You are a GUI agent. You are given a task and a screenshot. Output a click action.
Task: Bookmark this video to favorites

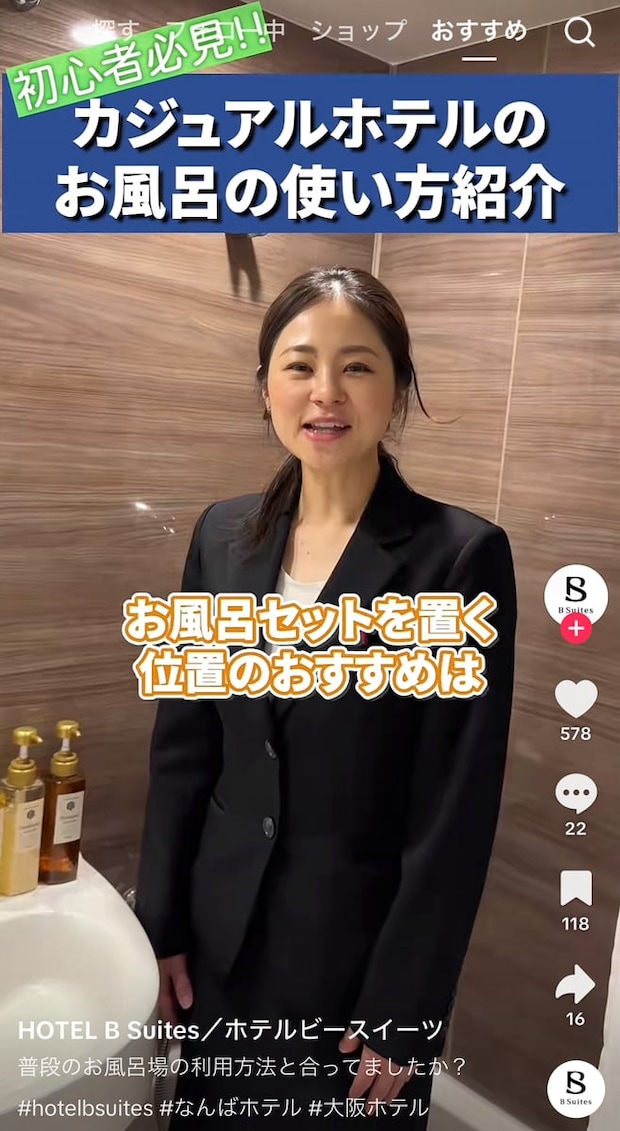(x=575, y=888)
